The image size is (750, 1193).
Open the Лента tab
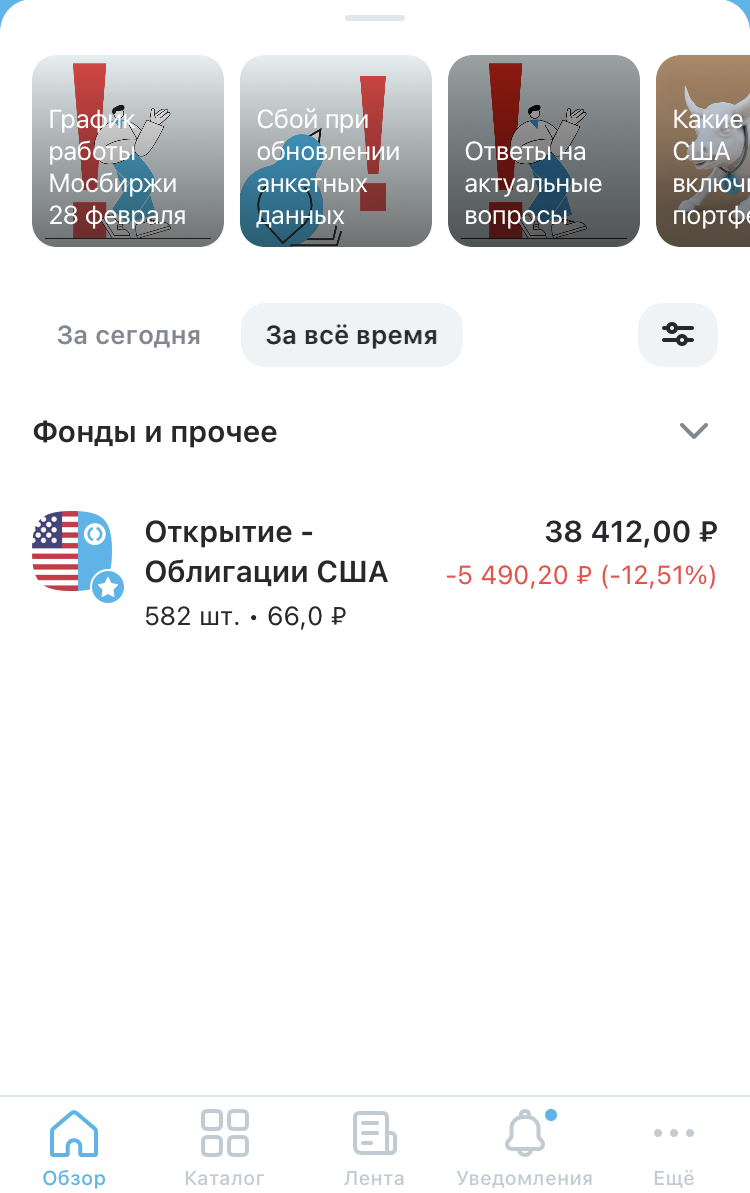click(374, 1147)
